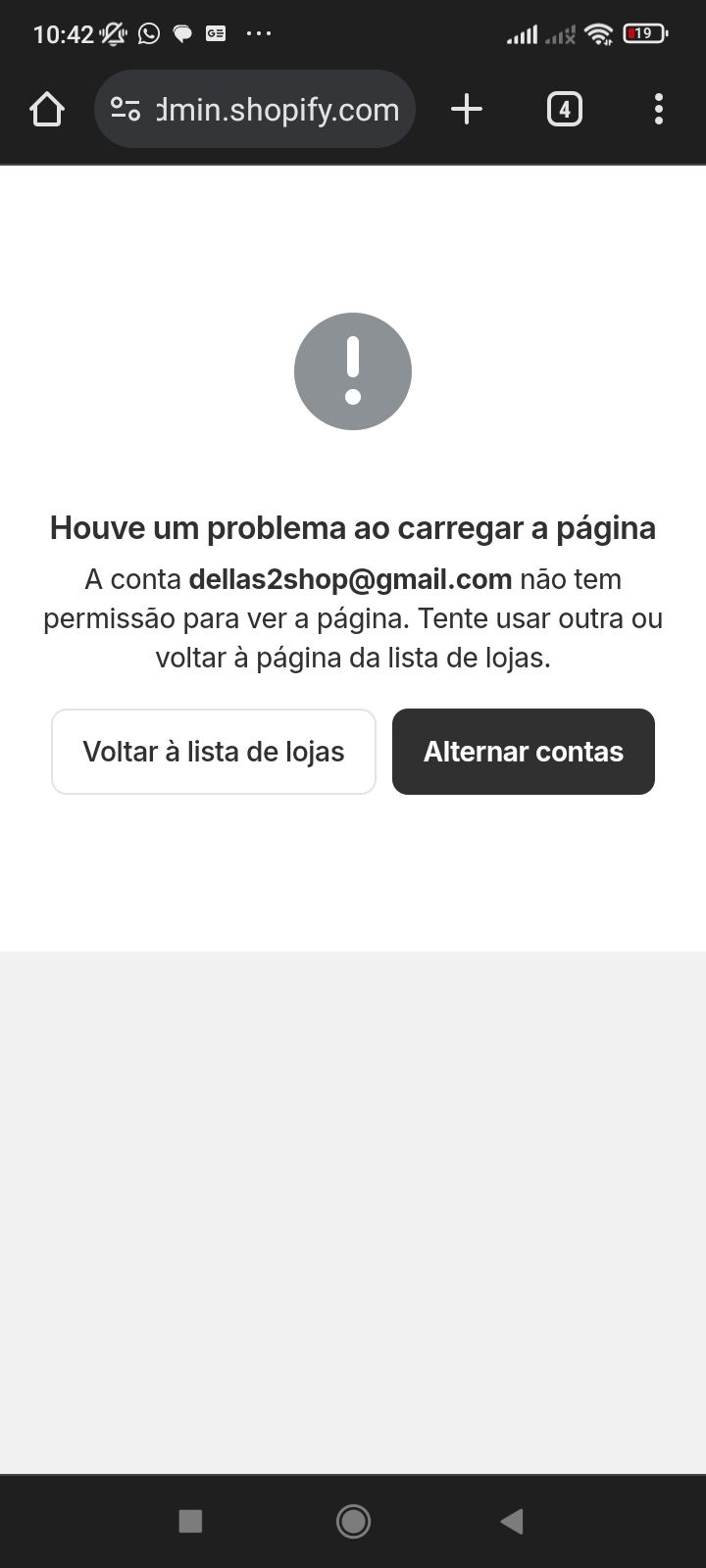Tap the browser home icon
The image size is (706, 1568).
(47, 109)
